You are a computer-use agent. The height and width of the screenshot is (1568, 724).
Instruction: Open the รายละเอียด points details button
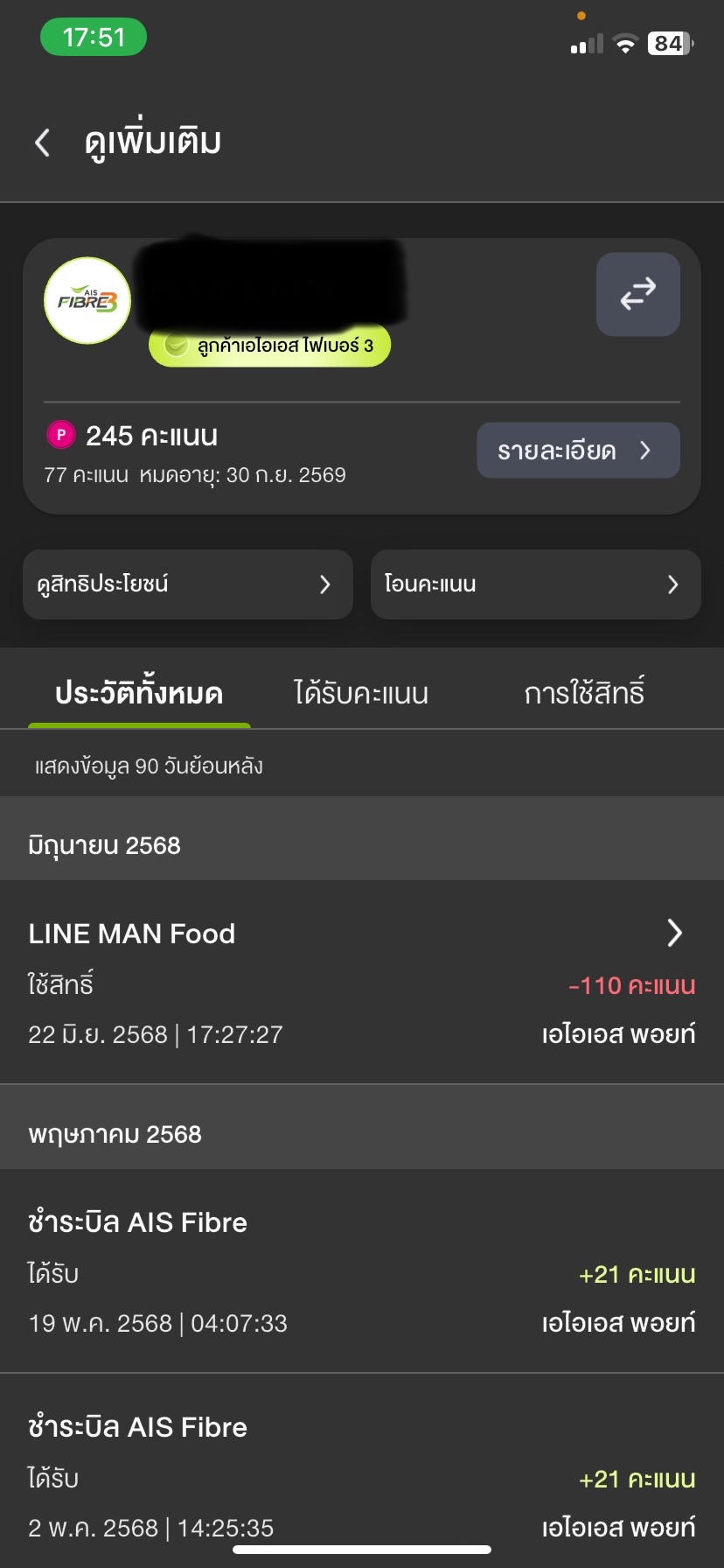click(x=578, y=451)
